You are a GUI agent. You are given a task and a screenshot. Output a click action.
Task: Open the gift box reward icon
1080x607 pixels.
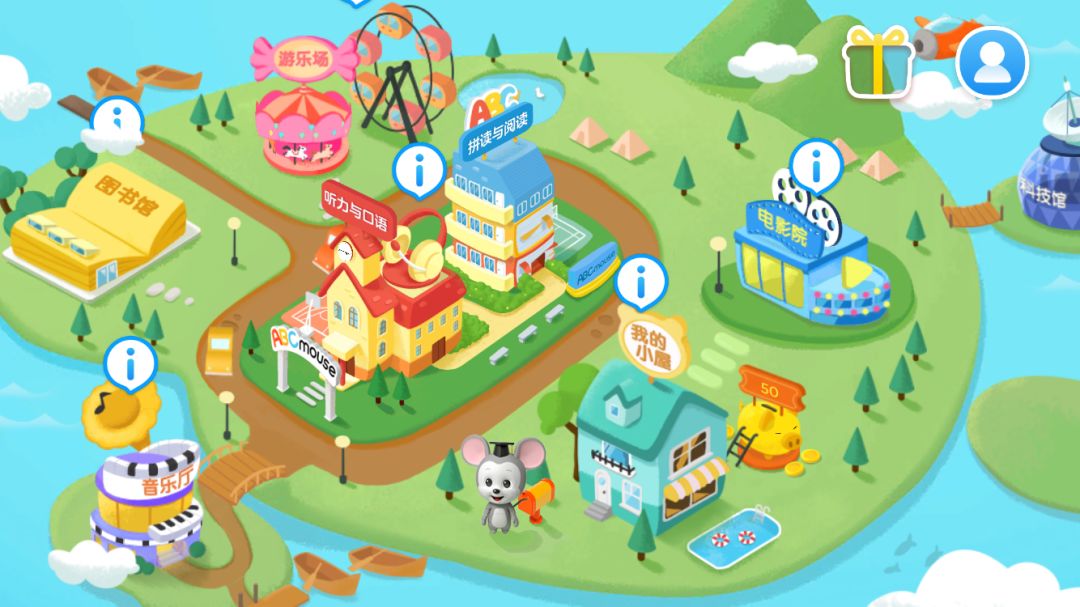coord(877,61)
